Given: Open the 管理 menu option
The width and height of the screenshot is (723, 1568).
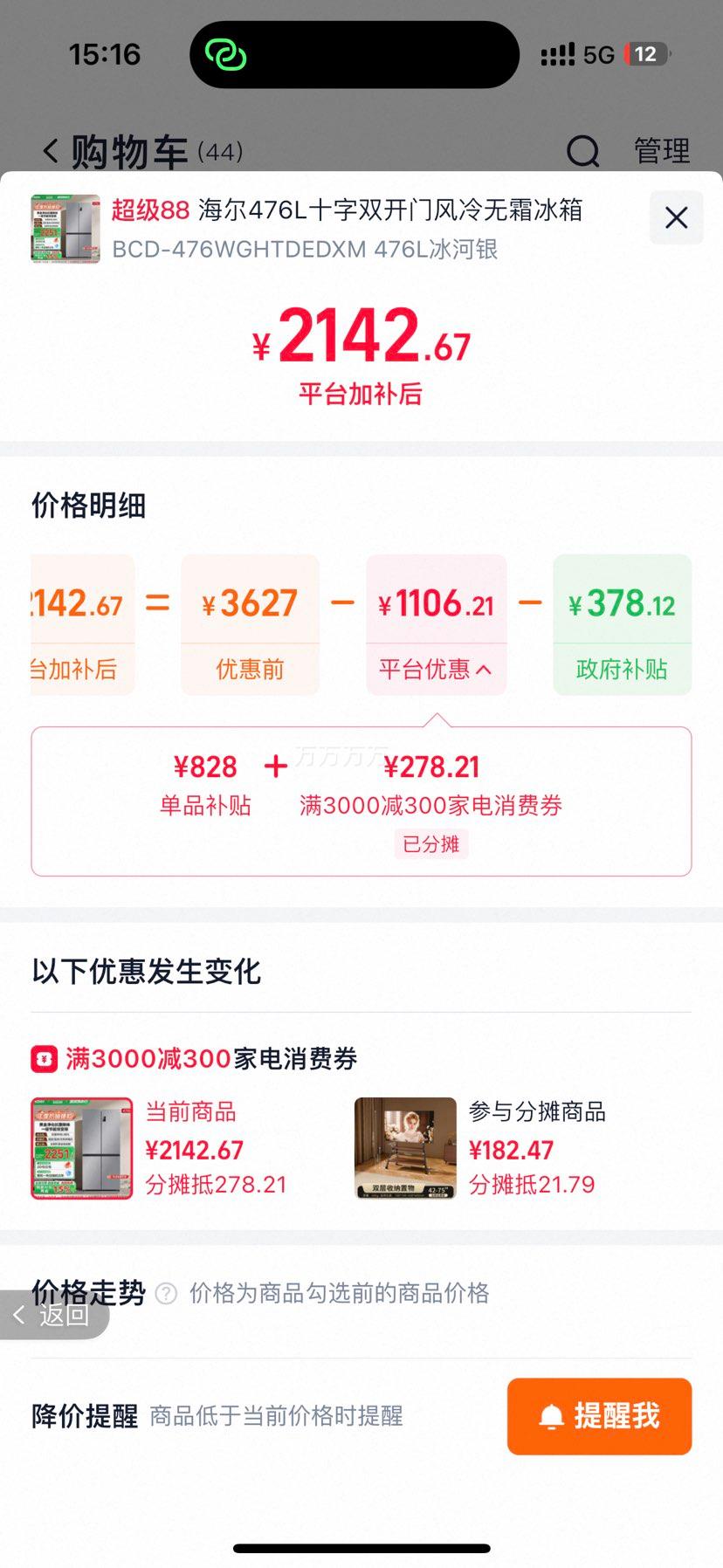Looking at the screenshot, I should click(661, 151).
